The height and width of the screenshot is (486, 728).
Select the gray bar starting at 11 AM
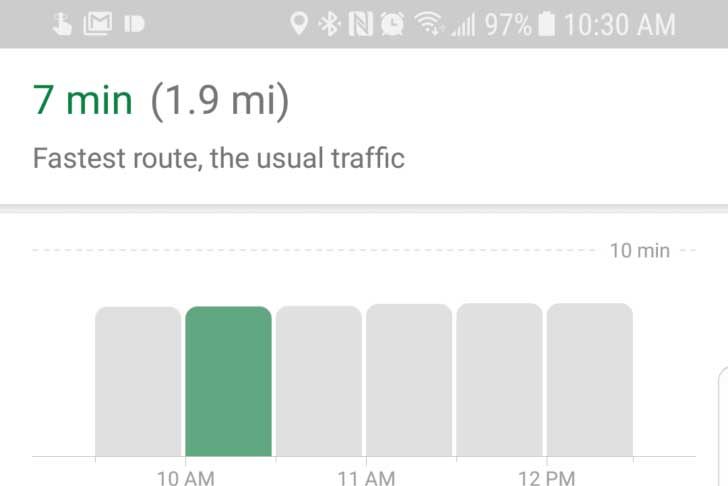tap(409, 381)
